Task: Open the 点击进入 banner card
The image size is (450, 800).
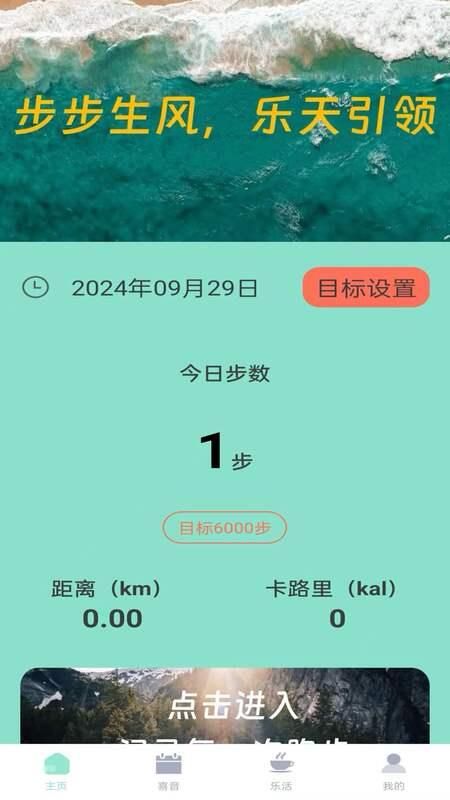Action: click(225, 706)
